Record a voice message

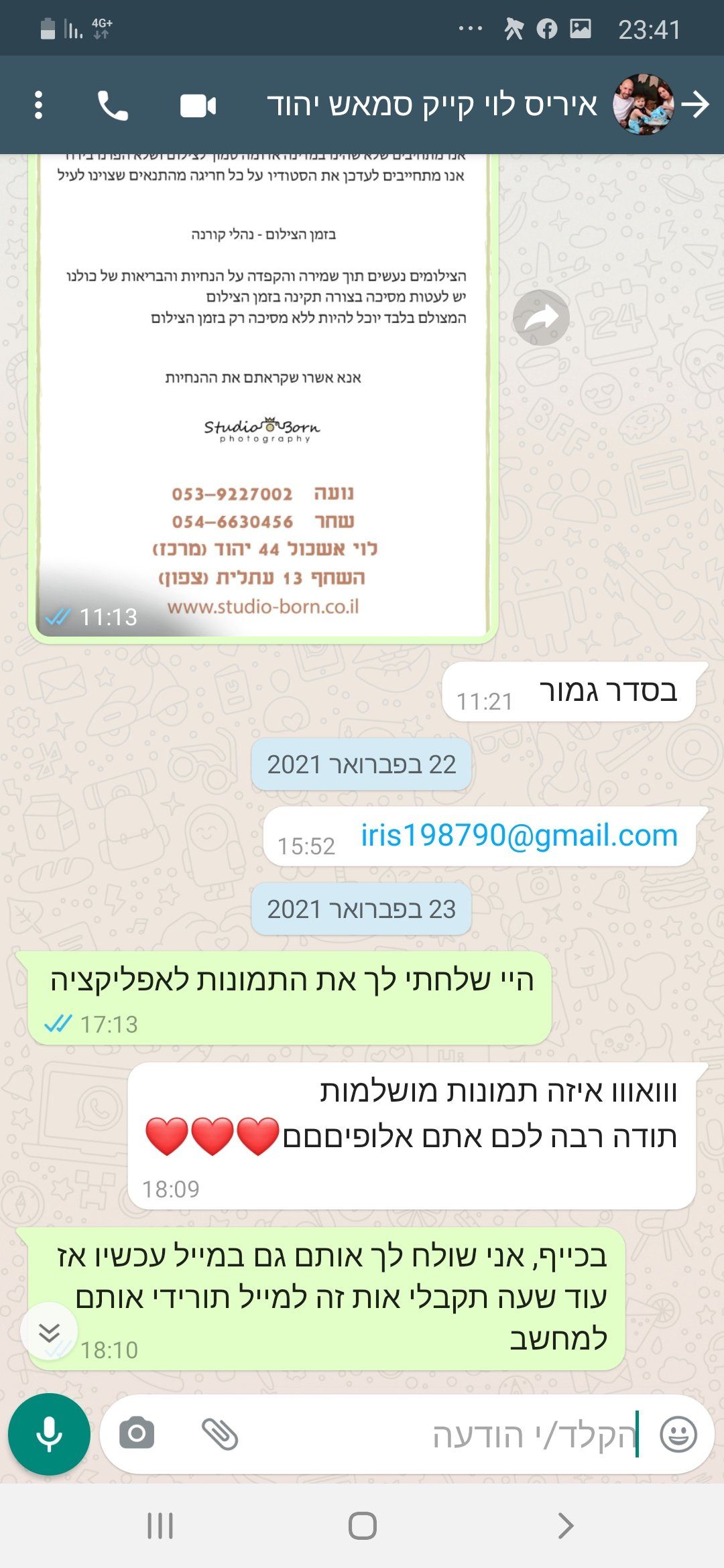(49, 1435)
